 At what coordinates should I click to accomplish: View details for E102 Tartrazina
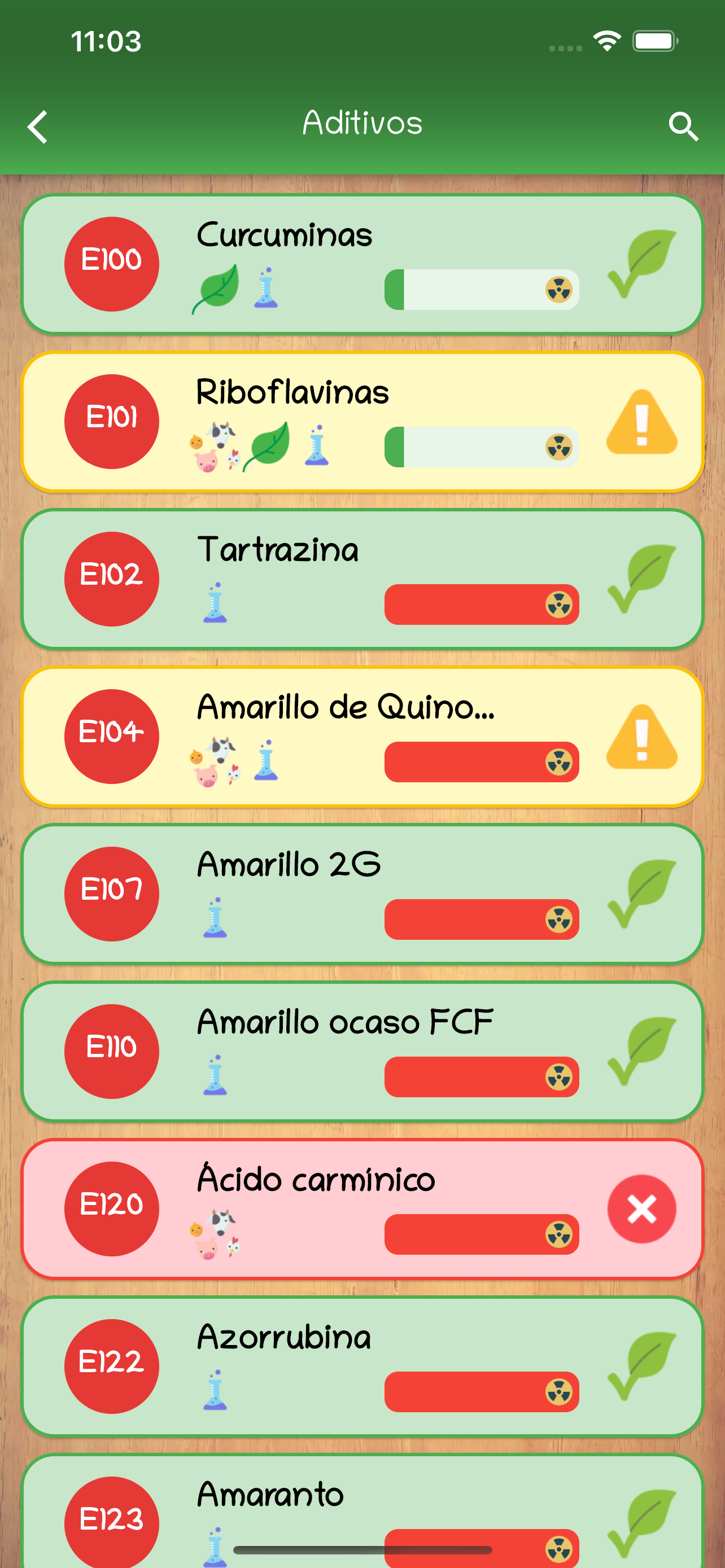(x=362, y=579)
